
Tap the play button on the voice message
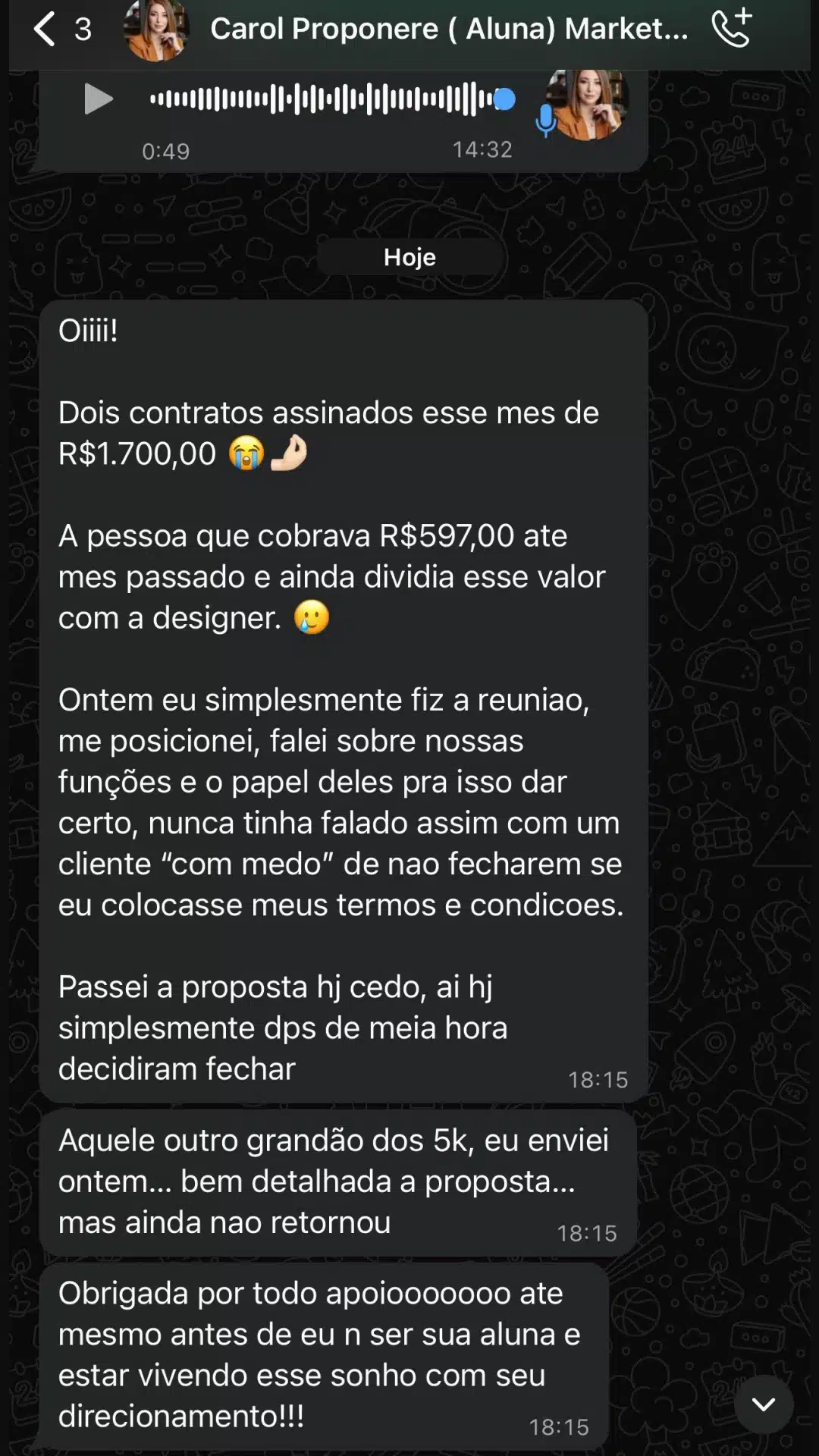click(99, 99)
